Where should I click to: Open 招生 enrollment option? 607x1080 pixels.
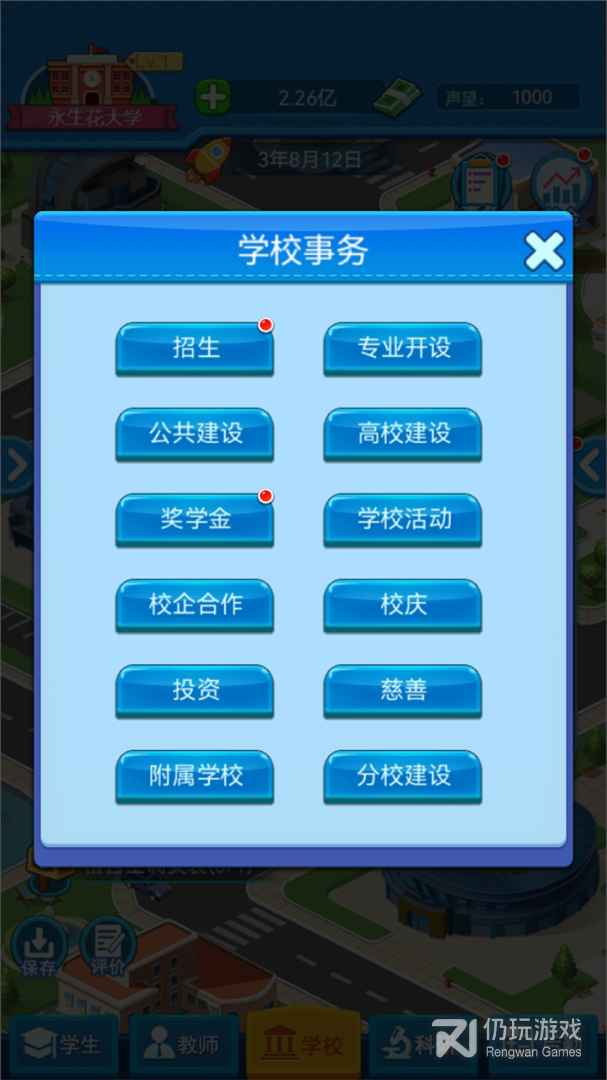coord(195,348)
